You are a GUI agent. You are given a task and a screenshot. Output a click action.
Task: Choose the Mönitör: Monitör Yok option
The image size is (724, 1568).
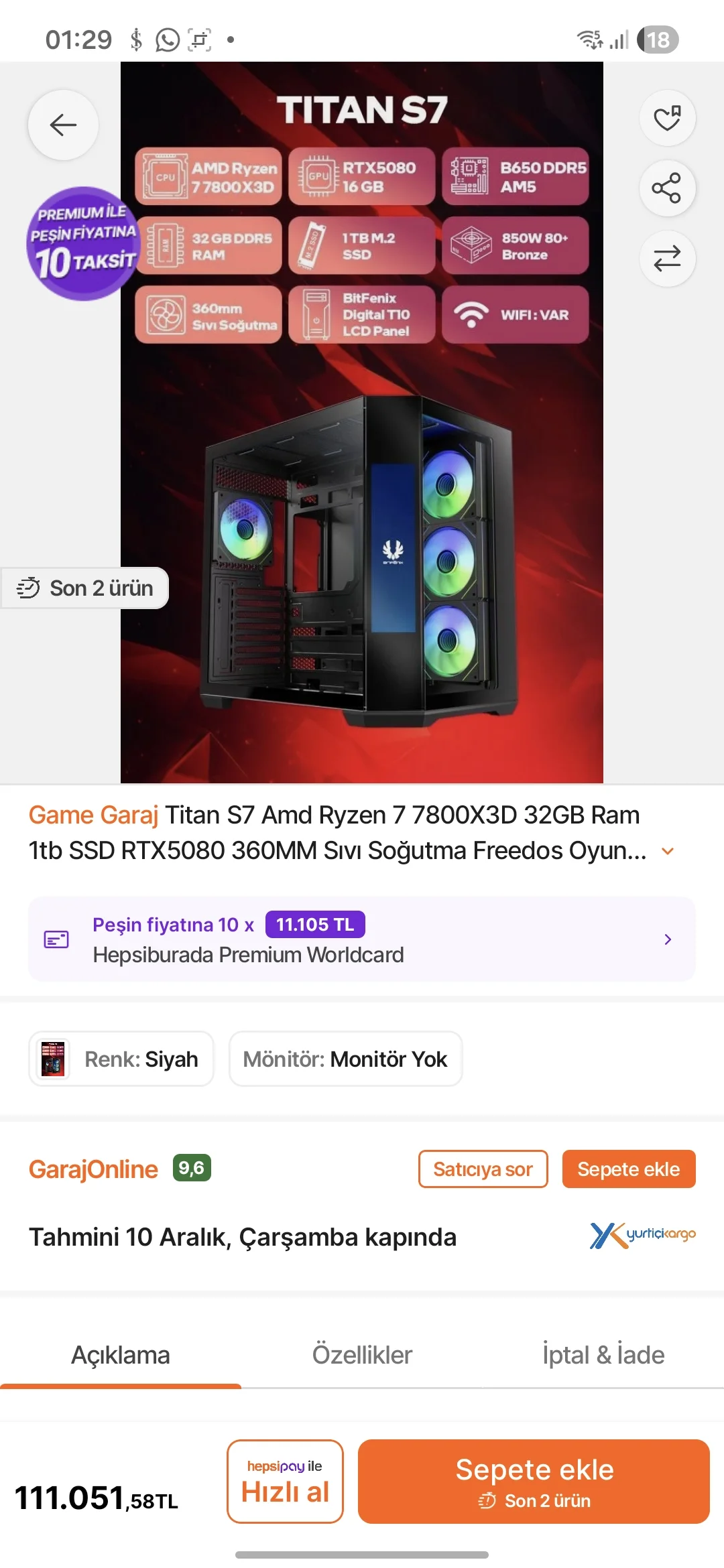click(x=345, y=1059)
